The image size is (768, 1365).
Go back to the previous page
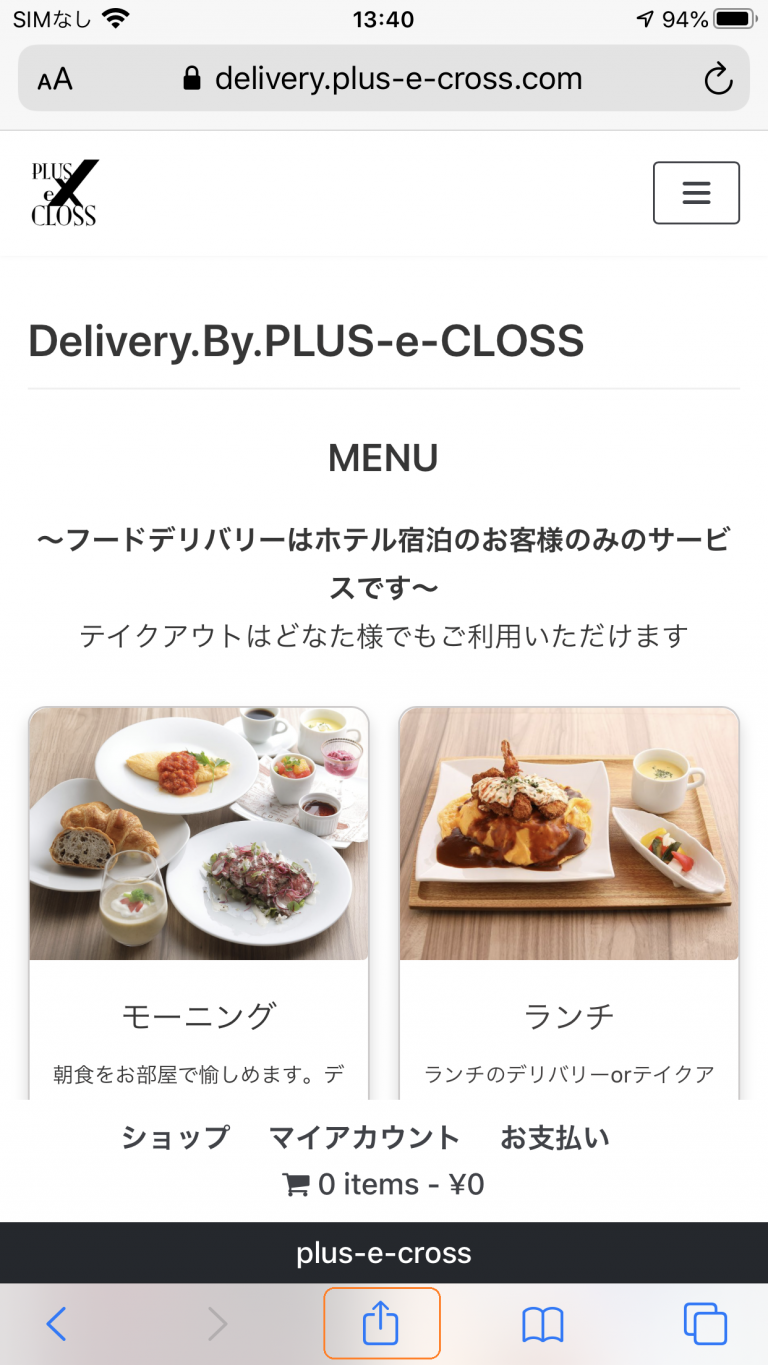(57, 1324)
